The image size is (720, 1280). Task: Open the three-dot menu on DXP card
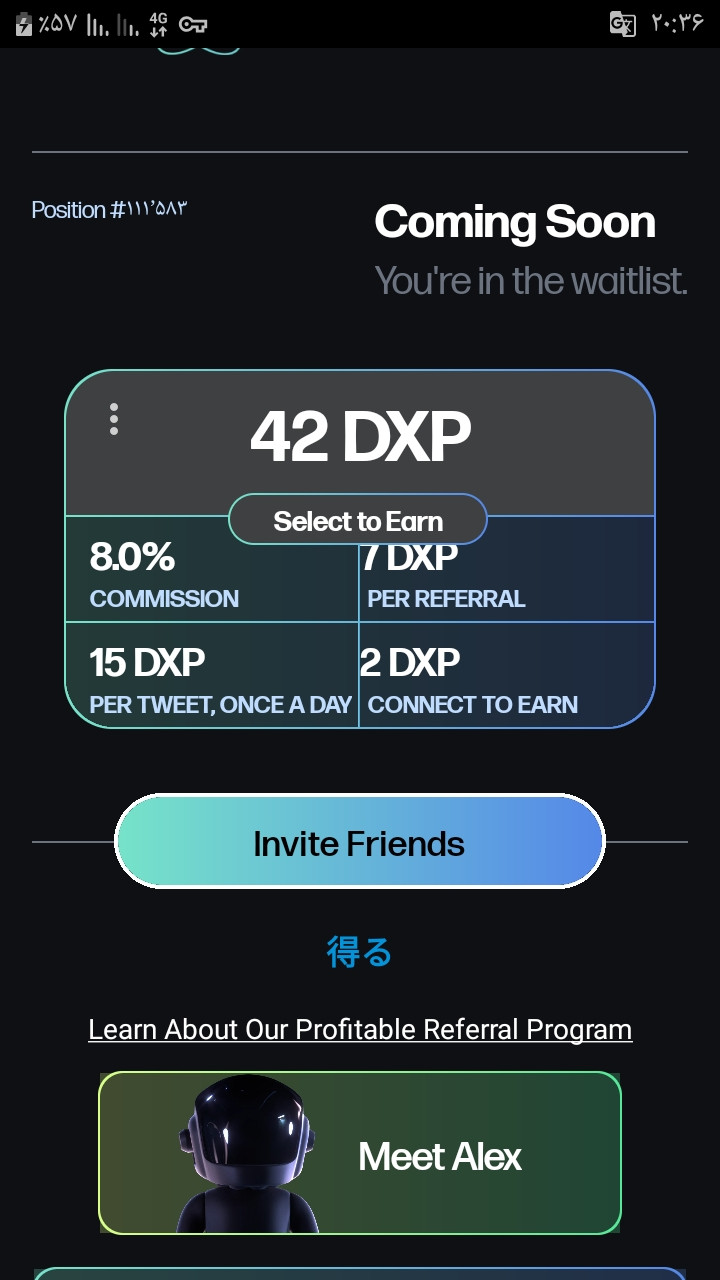[114, 419]
